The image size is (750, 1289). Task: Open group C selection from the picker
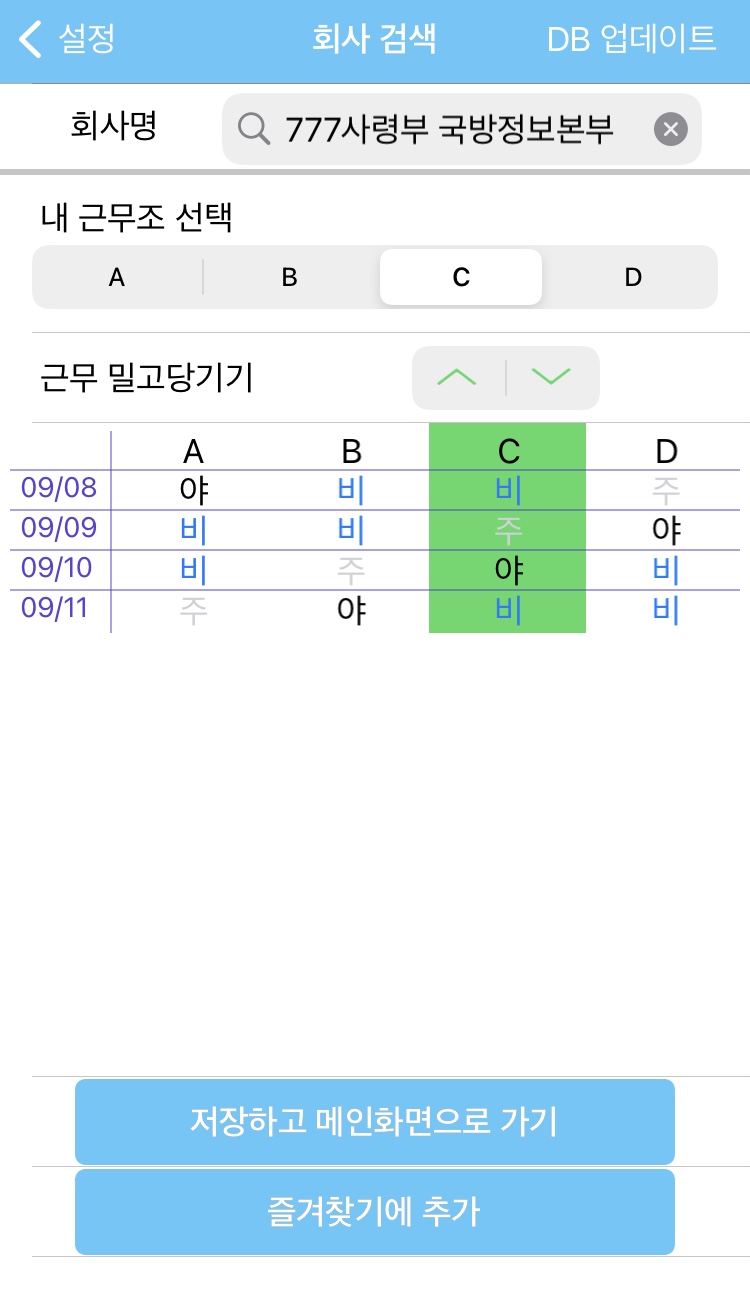click(459, 277)
